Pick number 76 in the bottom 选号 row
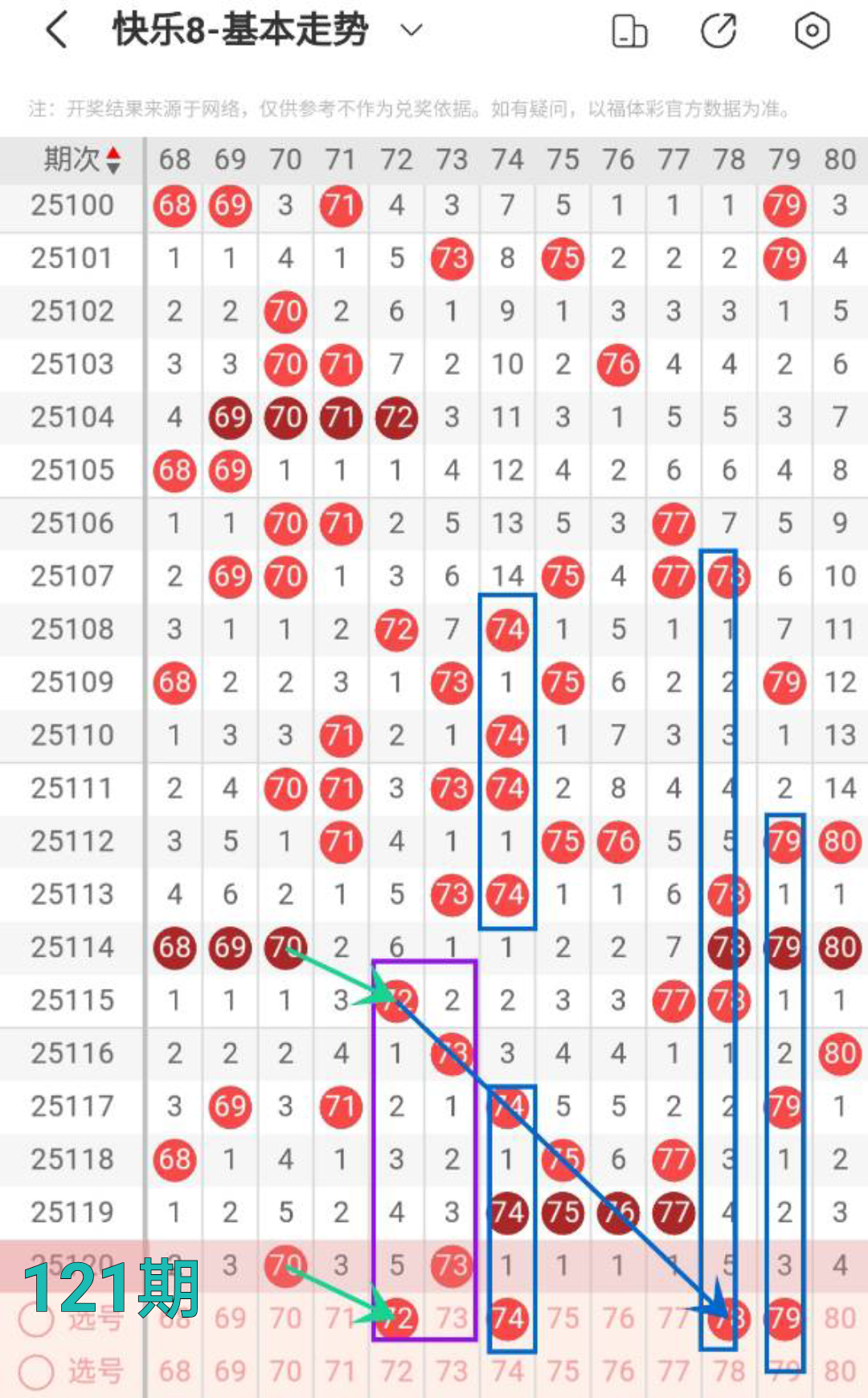868x1398 pixels. click(618, 1371)
